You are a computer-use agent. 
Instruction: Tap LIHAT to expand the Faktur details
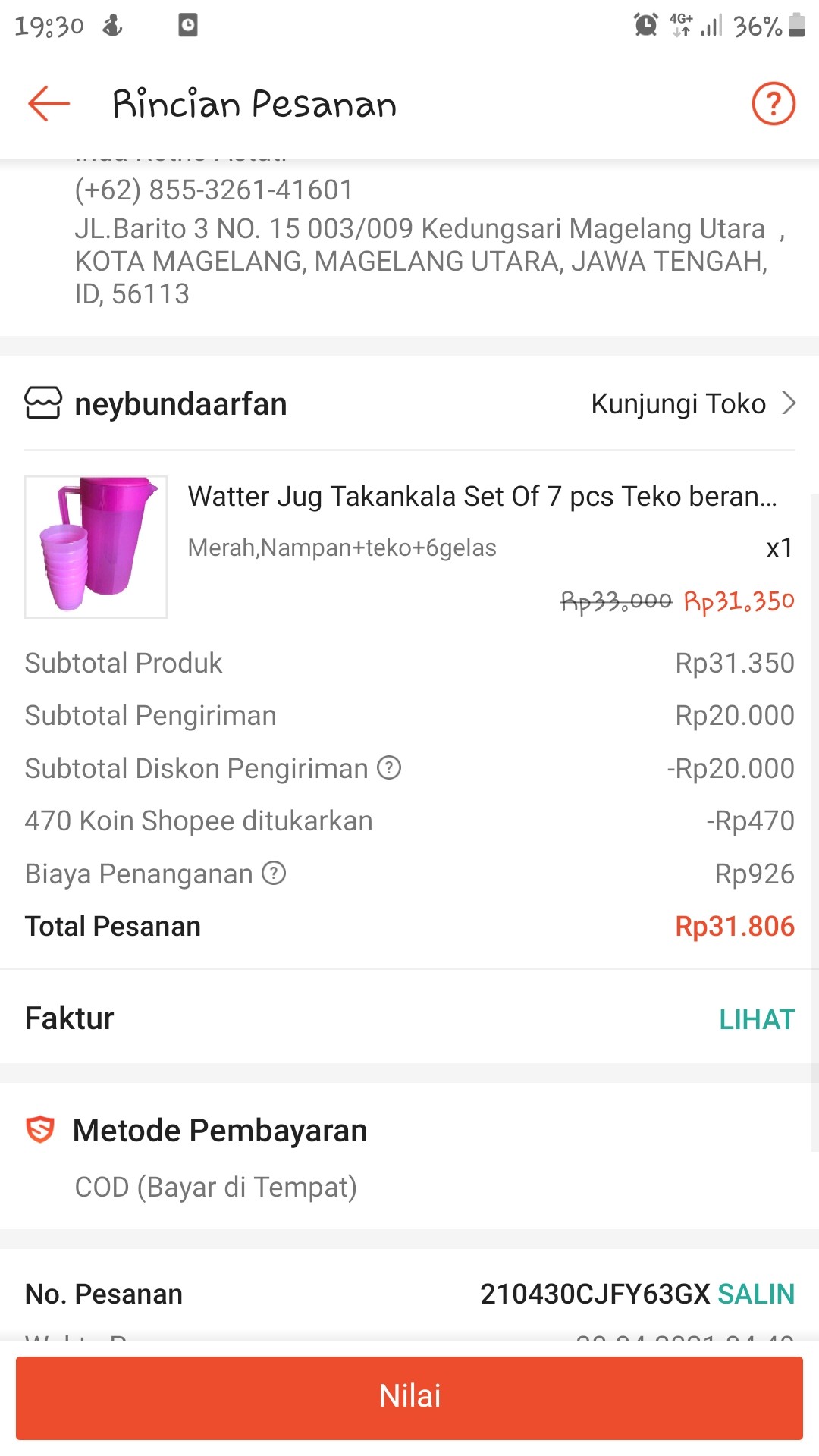point(757,1018)
